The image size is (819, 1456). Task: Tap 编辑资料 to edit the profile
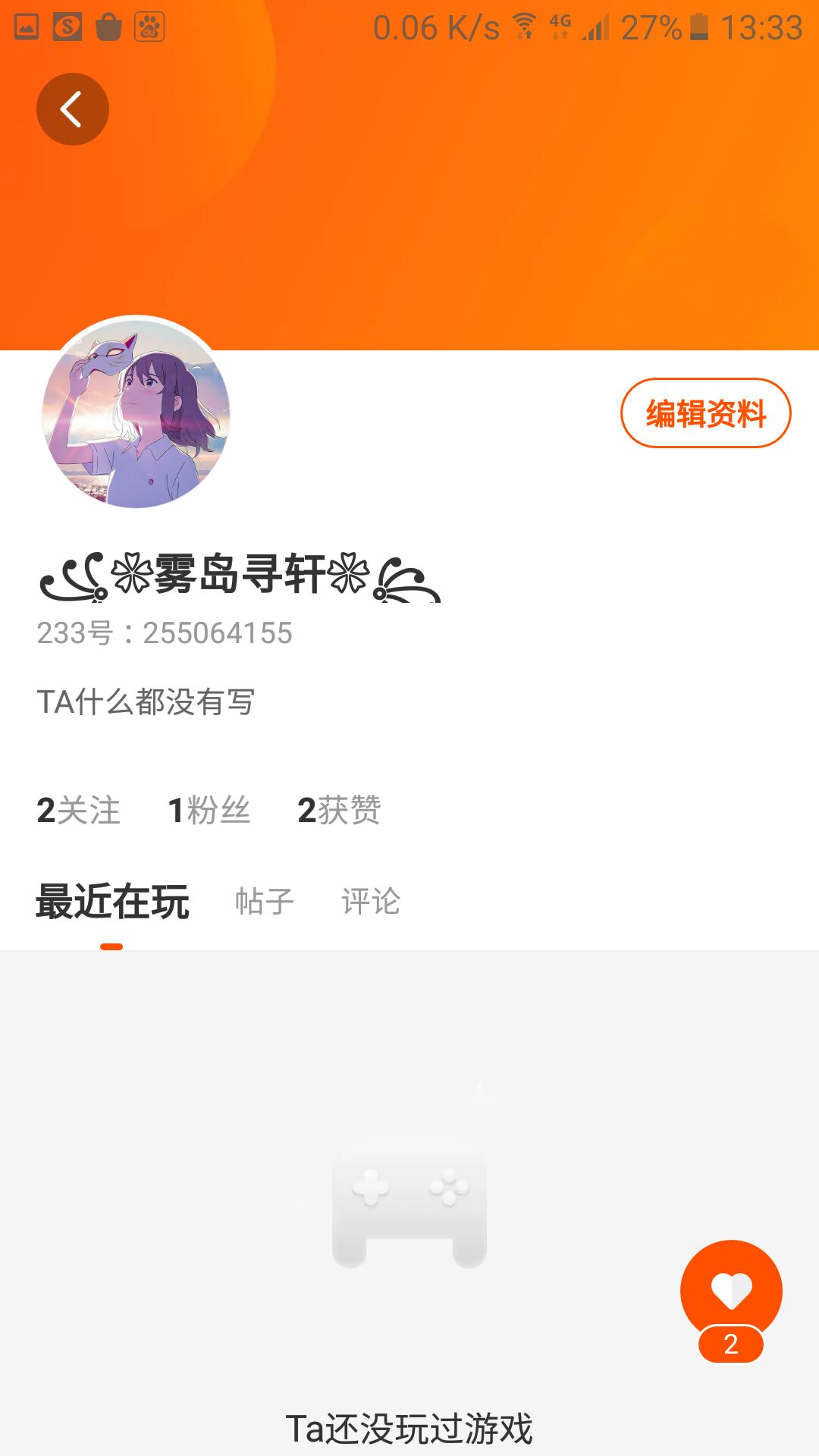click(705, 413)
